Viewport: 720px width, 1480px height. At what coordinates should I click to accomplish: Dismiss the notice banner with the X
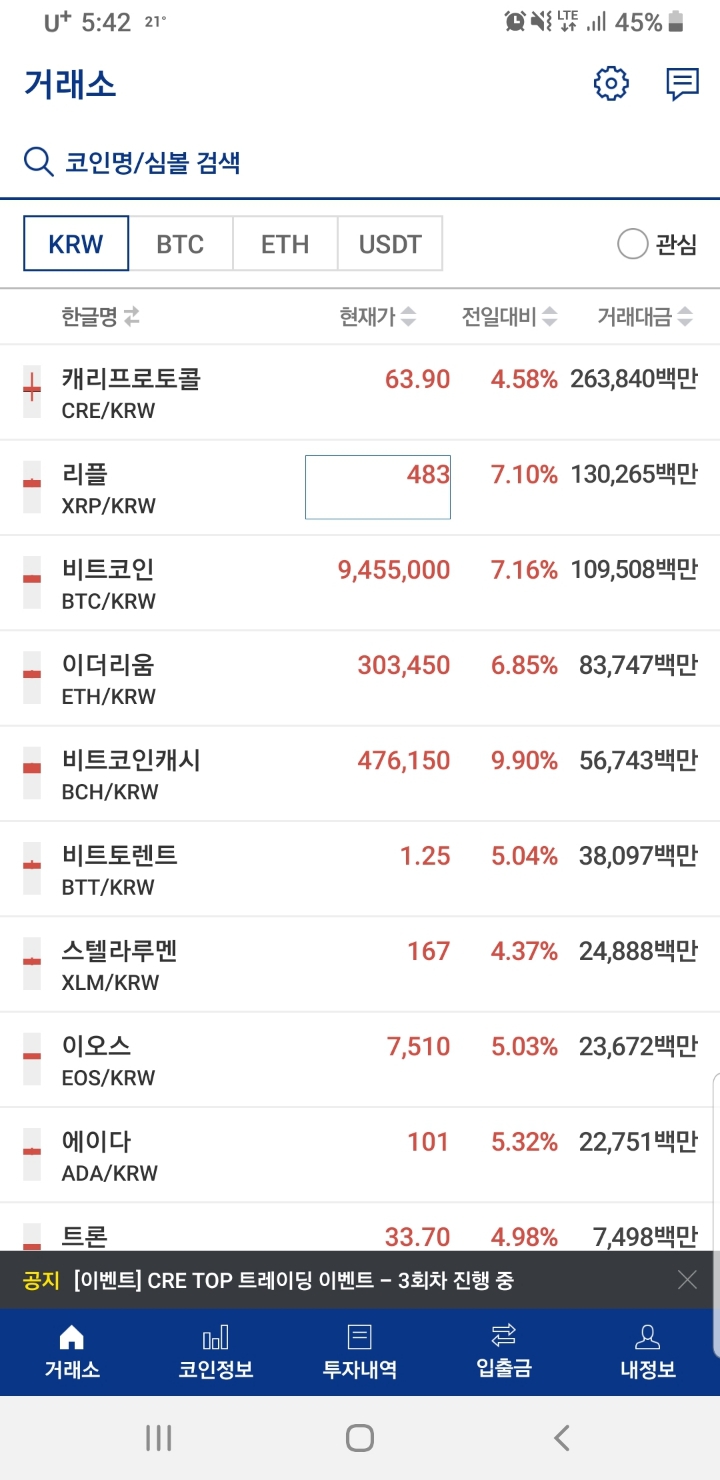(687, 1279)
